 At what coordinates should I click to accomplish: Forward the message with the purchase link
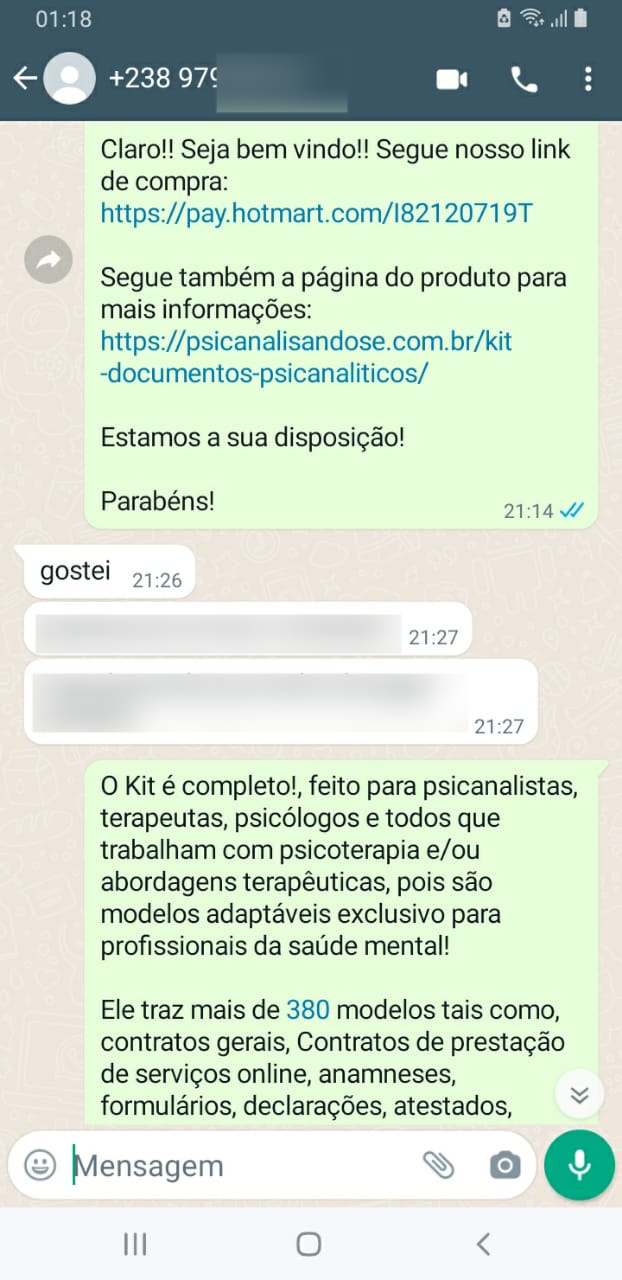coord(48,261)
